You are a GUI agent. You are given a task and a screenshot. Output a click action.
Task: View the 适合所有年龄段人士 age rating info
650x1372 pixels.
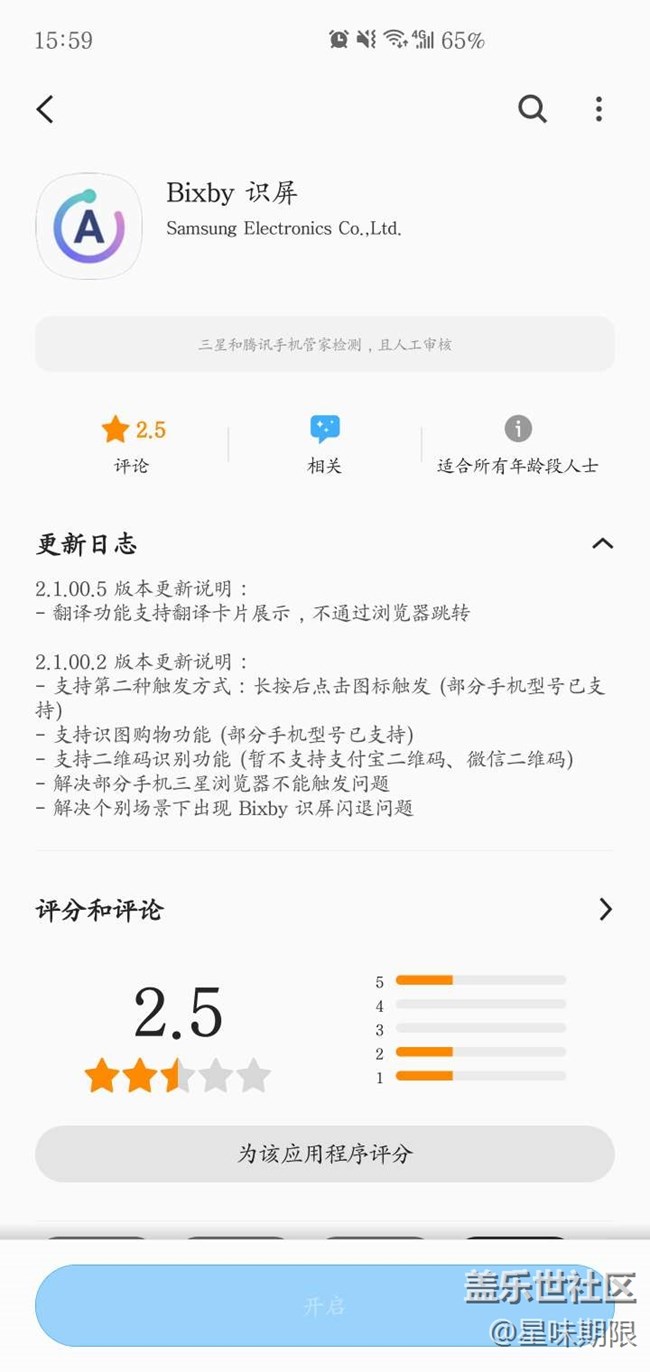coord(518,445)
